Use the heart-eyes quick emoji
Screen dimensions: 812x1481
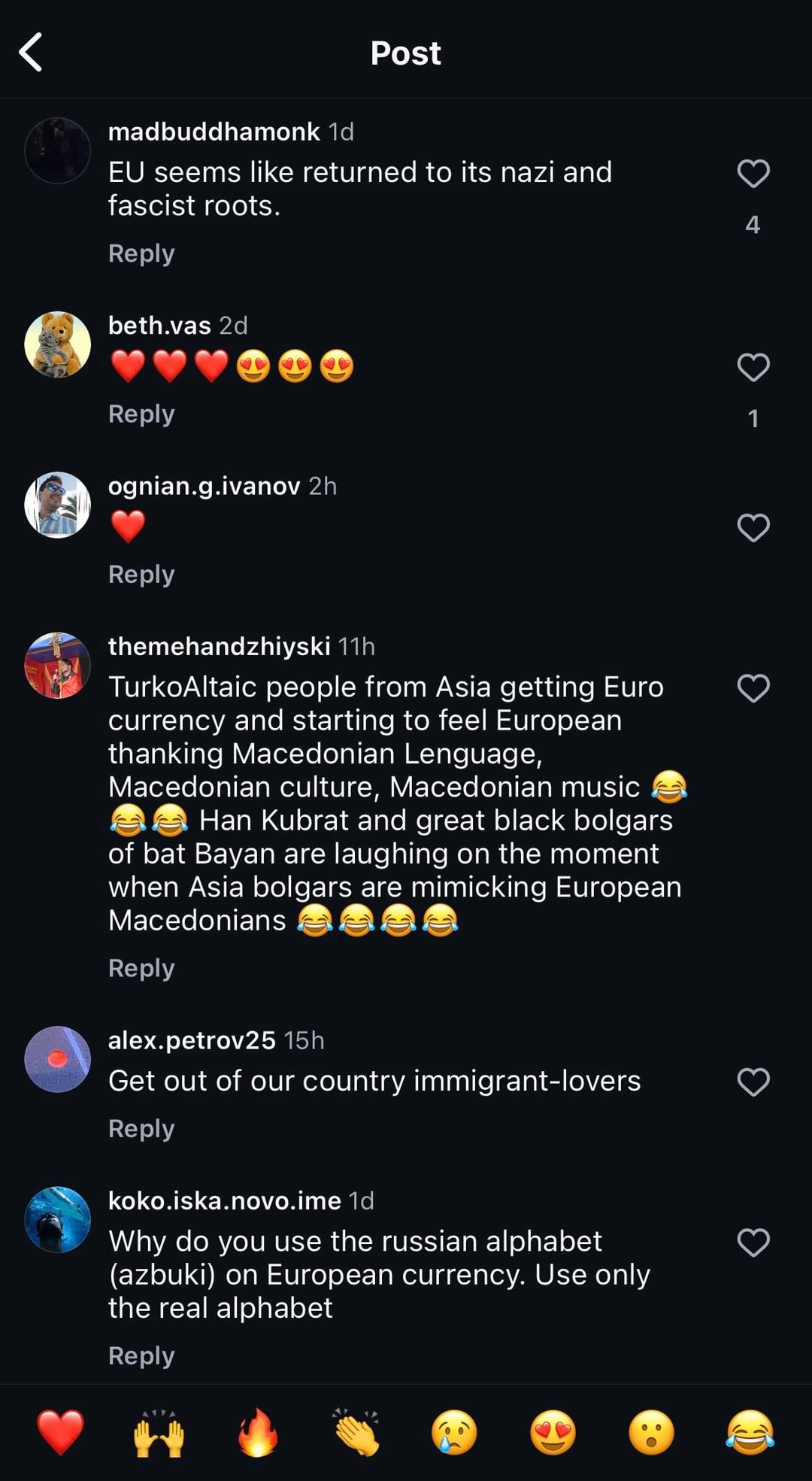(553, 1432)
